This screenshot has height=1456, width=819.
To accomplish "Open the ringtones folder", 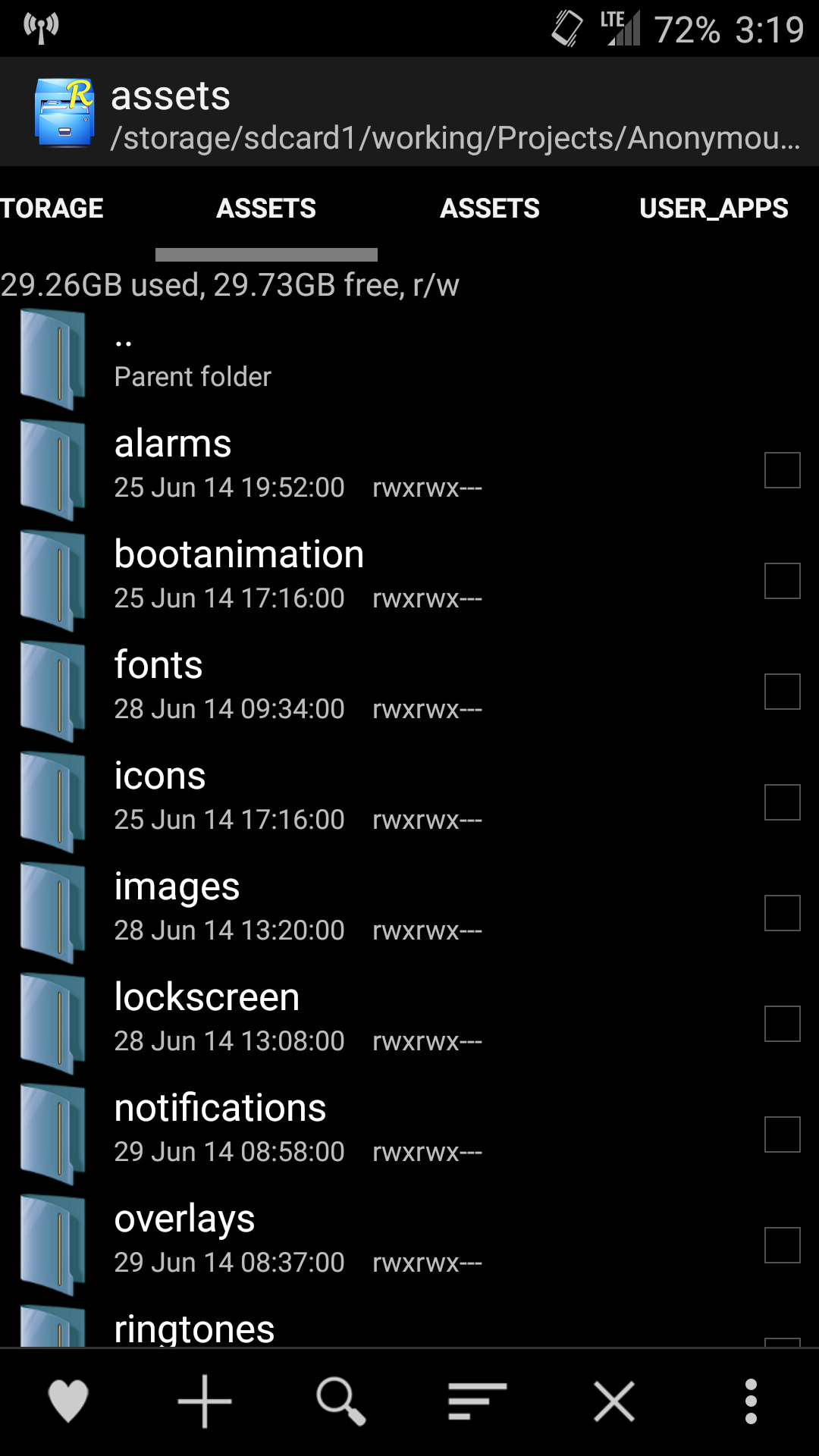I will tap(409, 1324).
